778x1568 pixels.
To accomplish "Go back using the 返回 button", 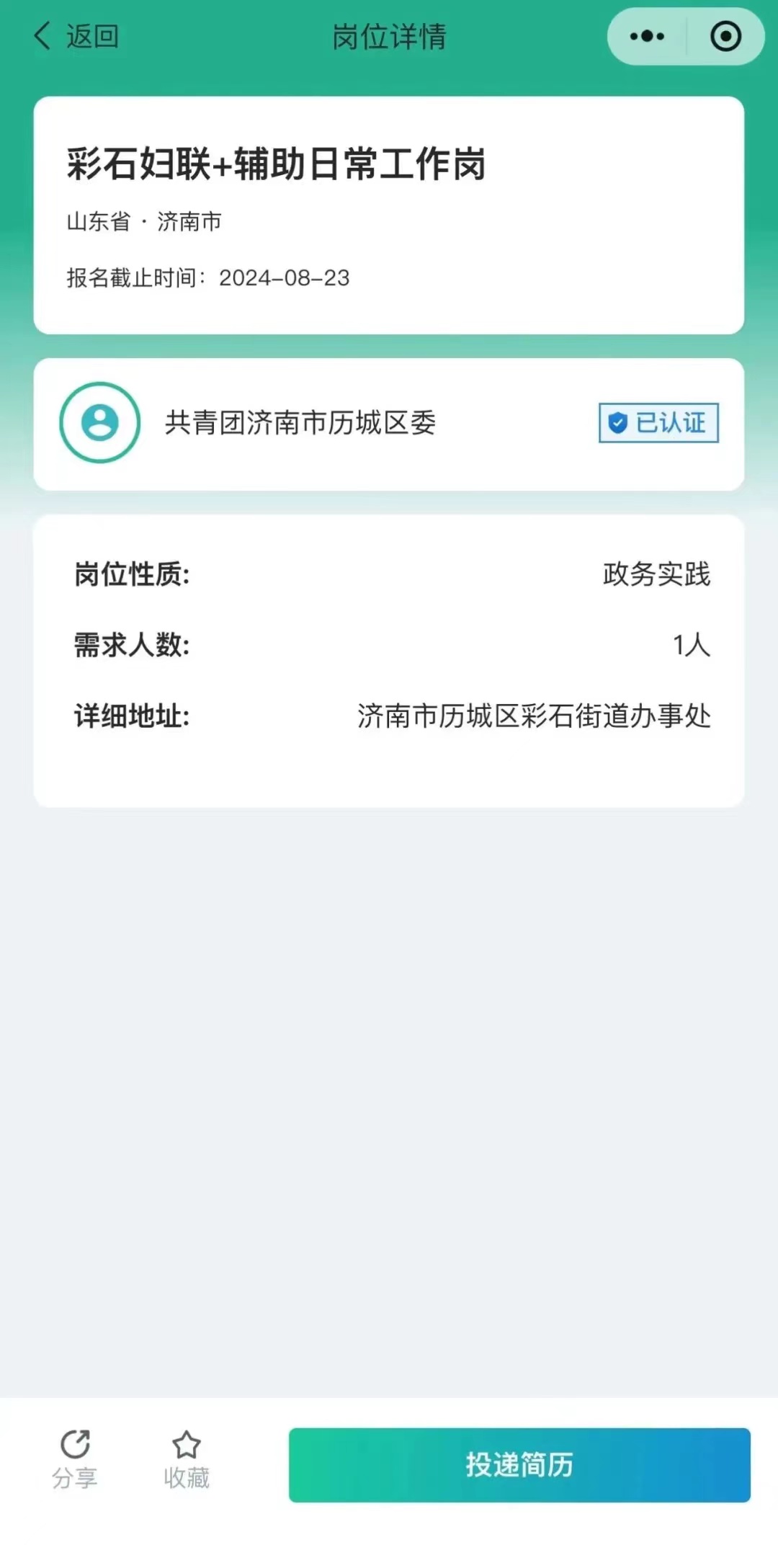I will point(76,36).
